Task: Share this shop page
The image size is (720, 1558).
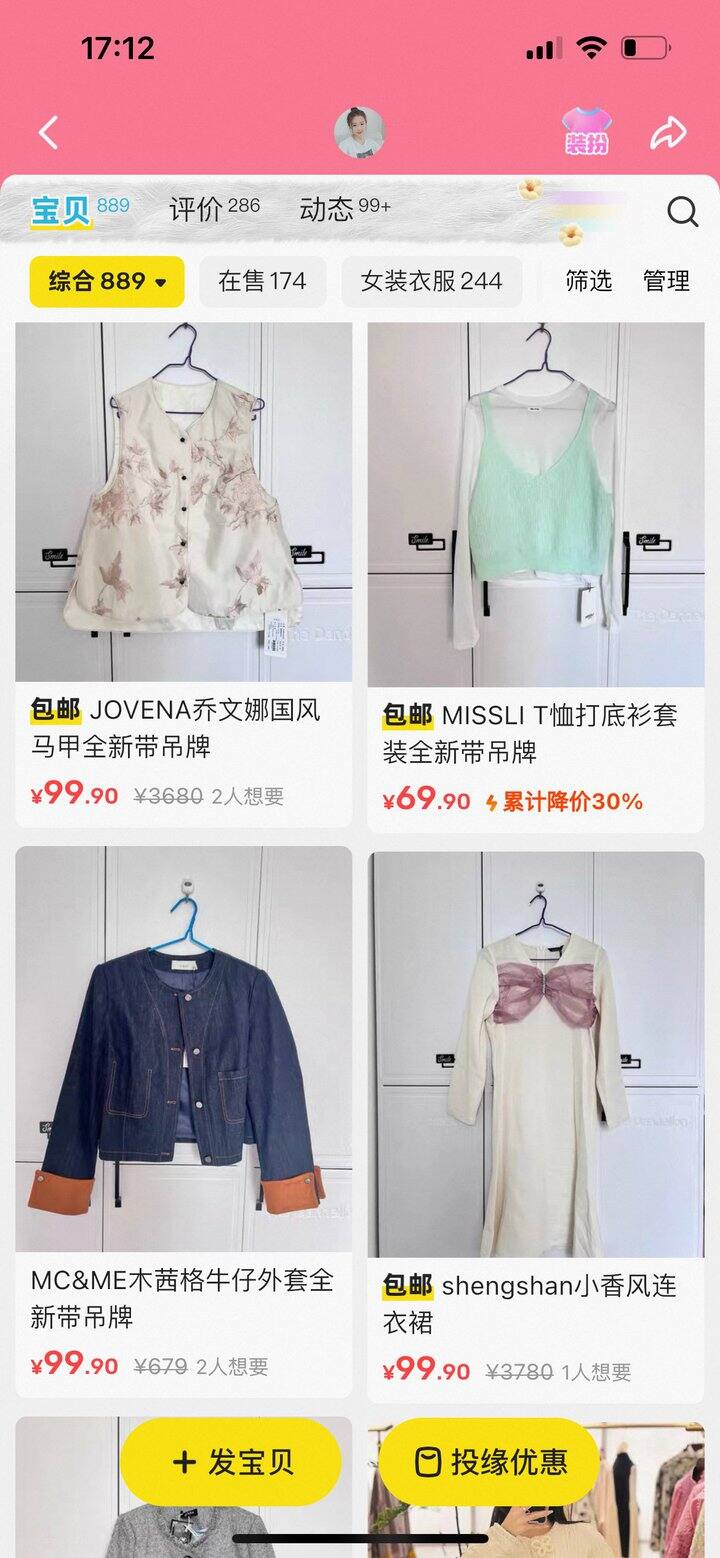Action: tap(668, 132)
